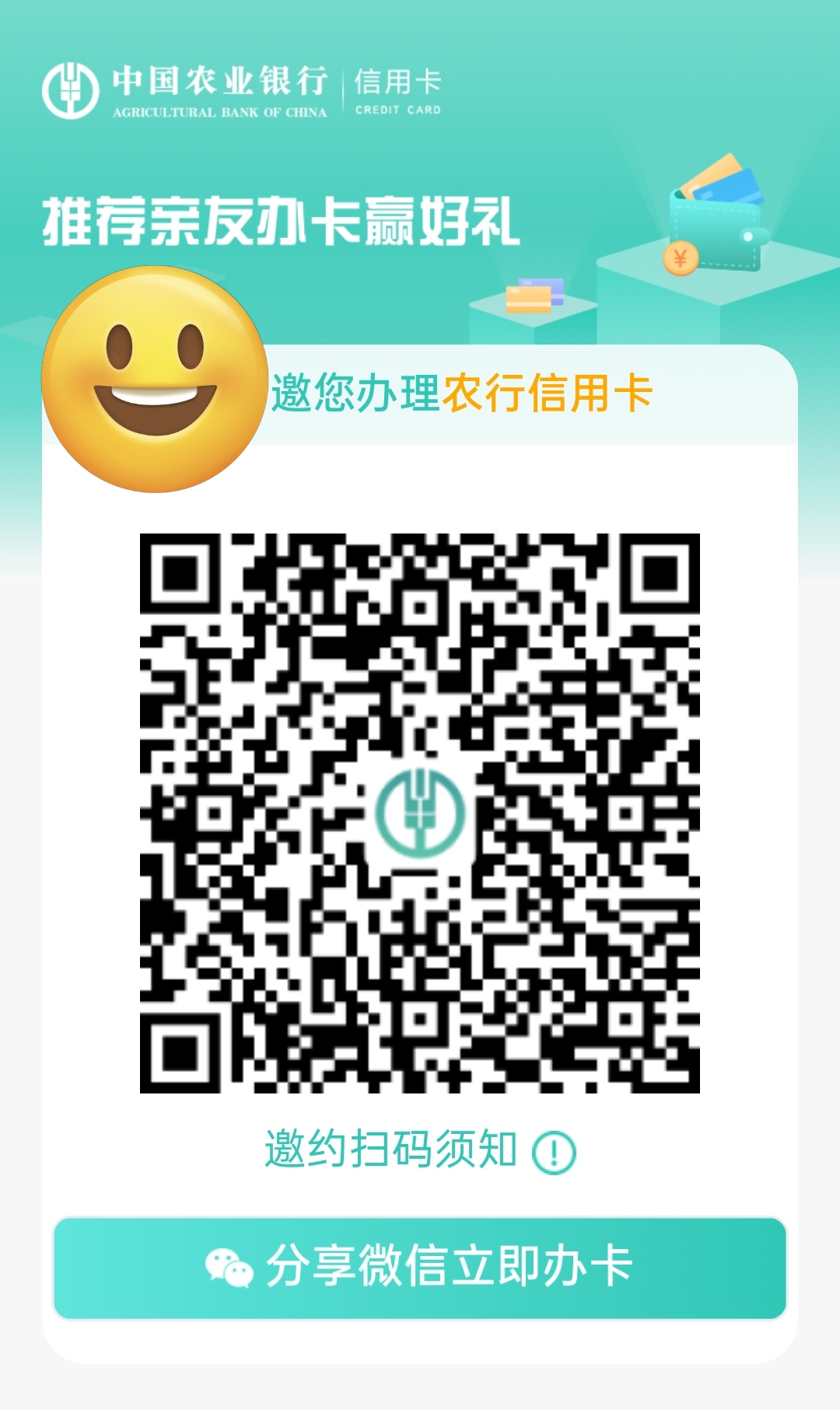Open 邀约扫码须知 info notice
Viewport: 840px width, 1410px height.
point(420,1149)
